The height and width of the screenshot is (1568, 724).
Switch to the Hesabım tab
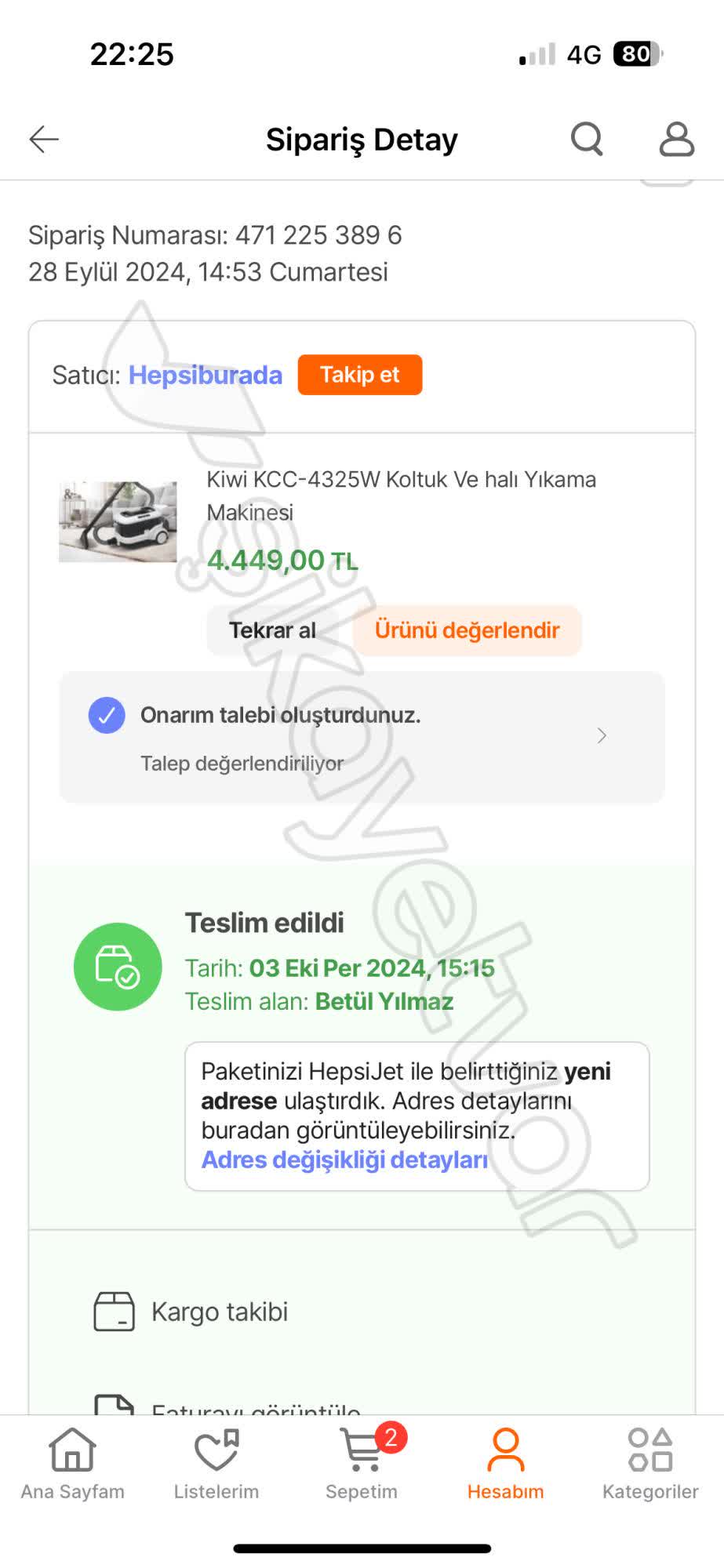click(x=505, y=1457)
